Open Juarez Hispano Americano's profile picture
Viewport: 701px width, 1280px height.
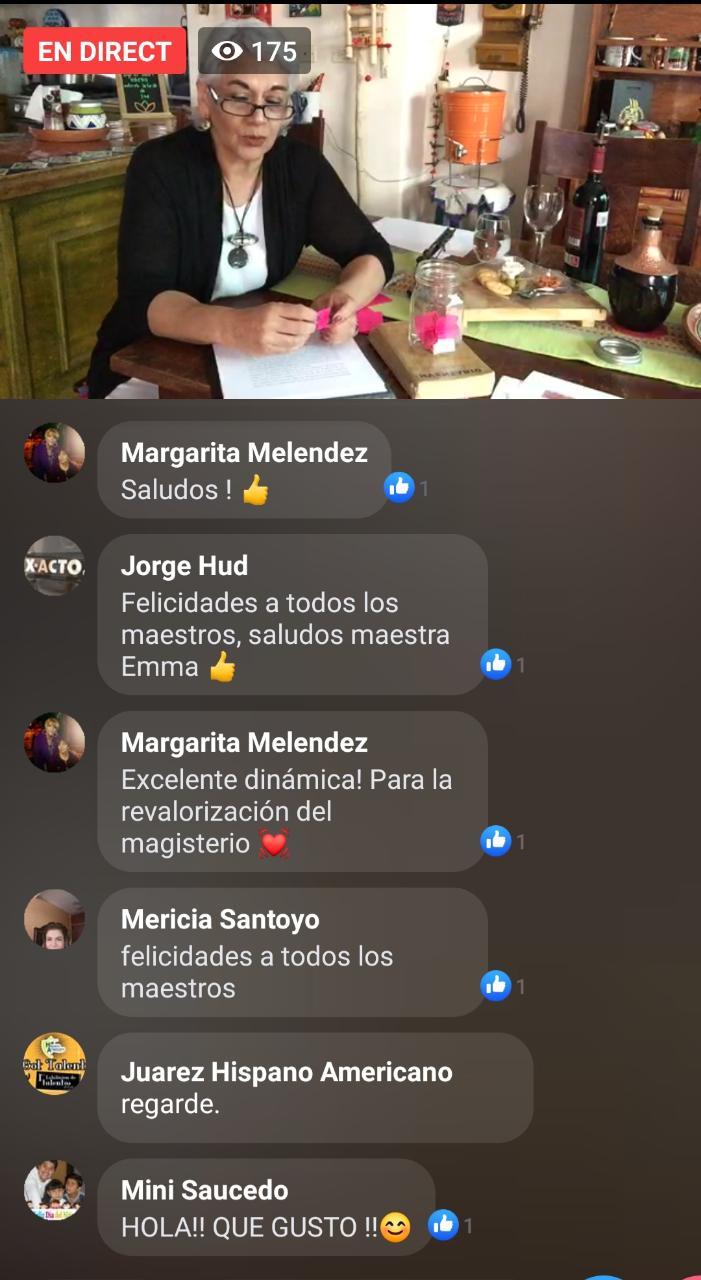pos(54,1063)
